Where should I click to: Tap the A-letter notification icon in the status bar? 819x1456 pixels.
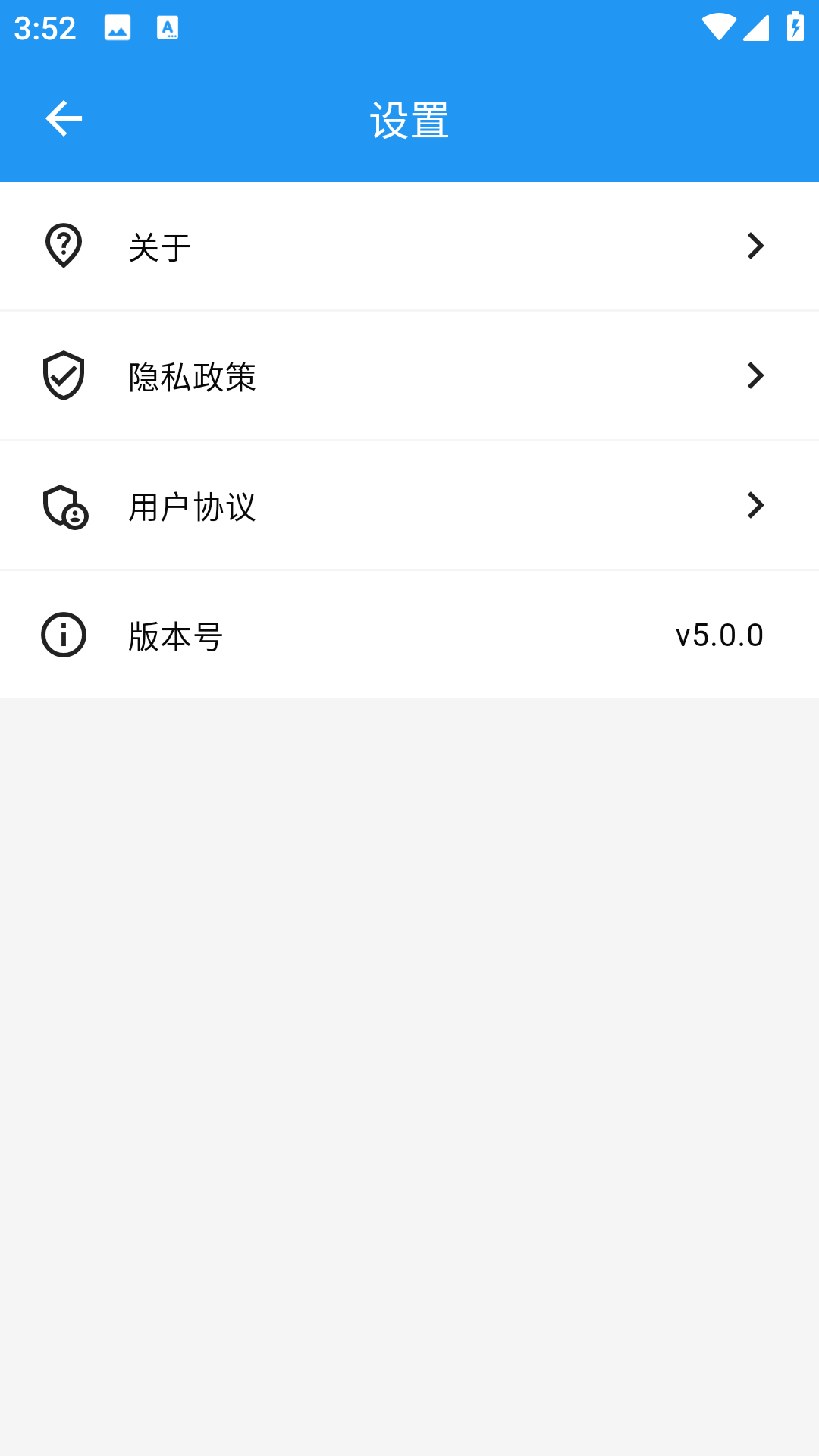click(167, 28)
